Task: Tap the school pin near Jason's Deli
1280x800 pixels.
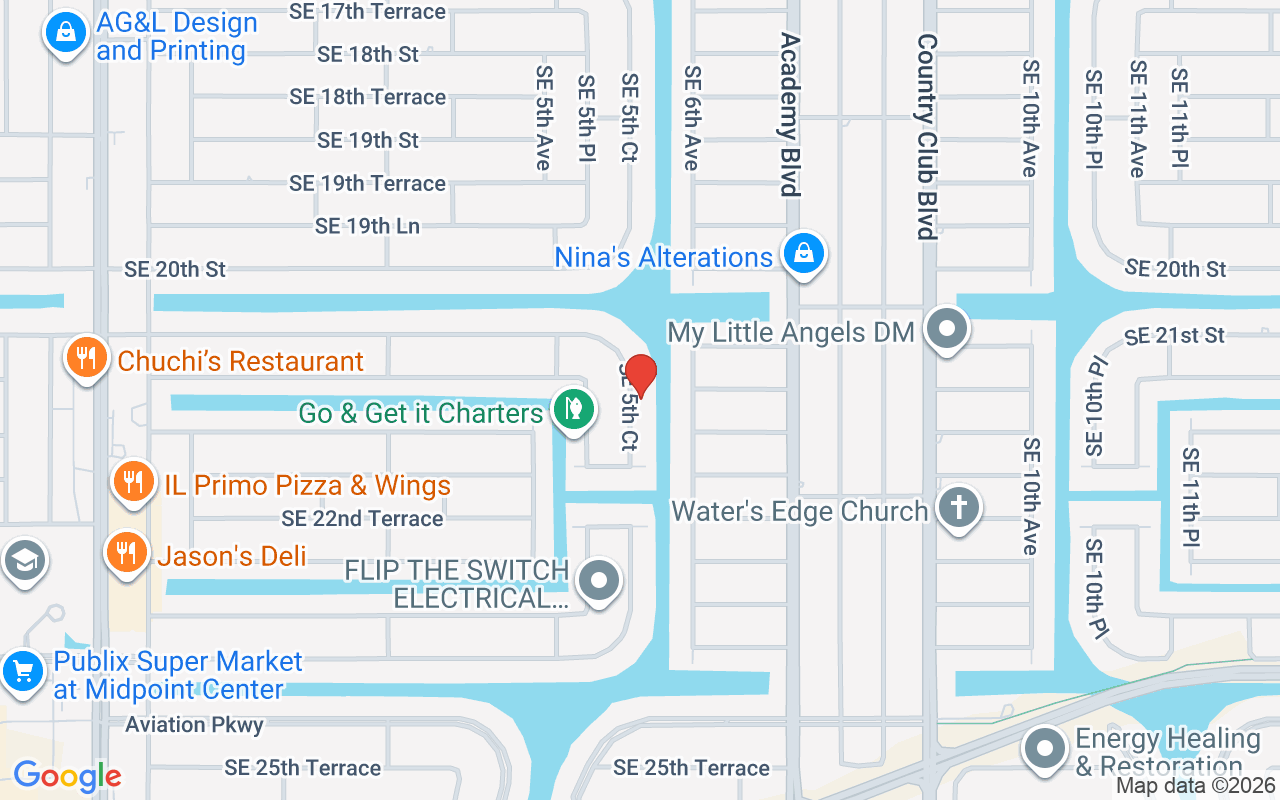Action: click(x=22, y=561)
